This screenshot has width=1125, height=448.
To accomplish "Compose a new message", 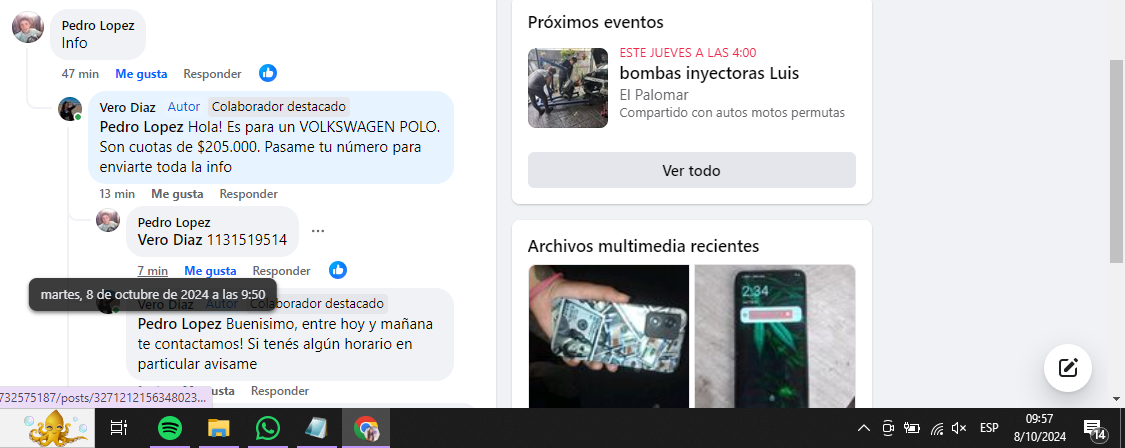I will click(1068, 366).
